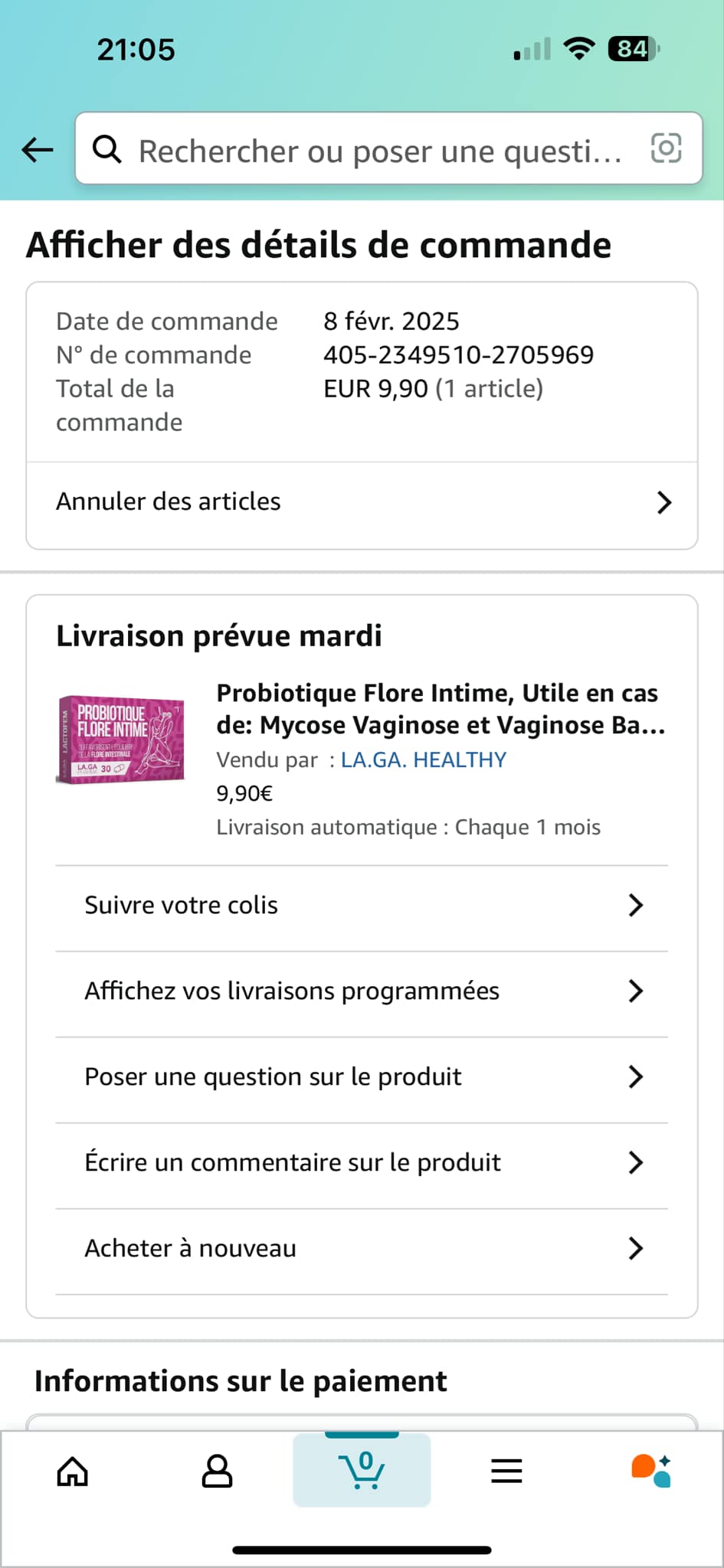Open 'Affichez vos livraisons programmées'

362,991
